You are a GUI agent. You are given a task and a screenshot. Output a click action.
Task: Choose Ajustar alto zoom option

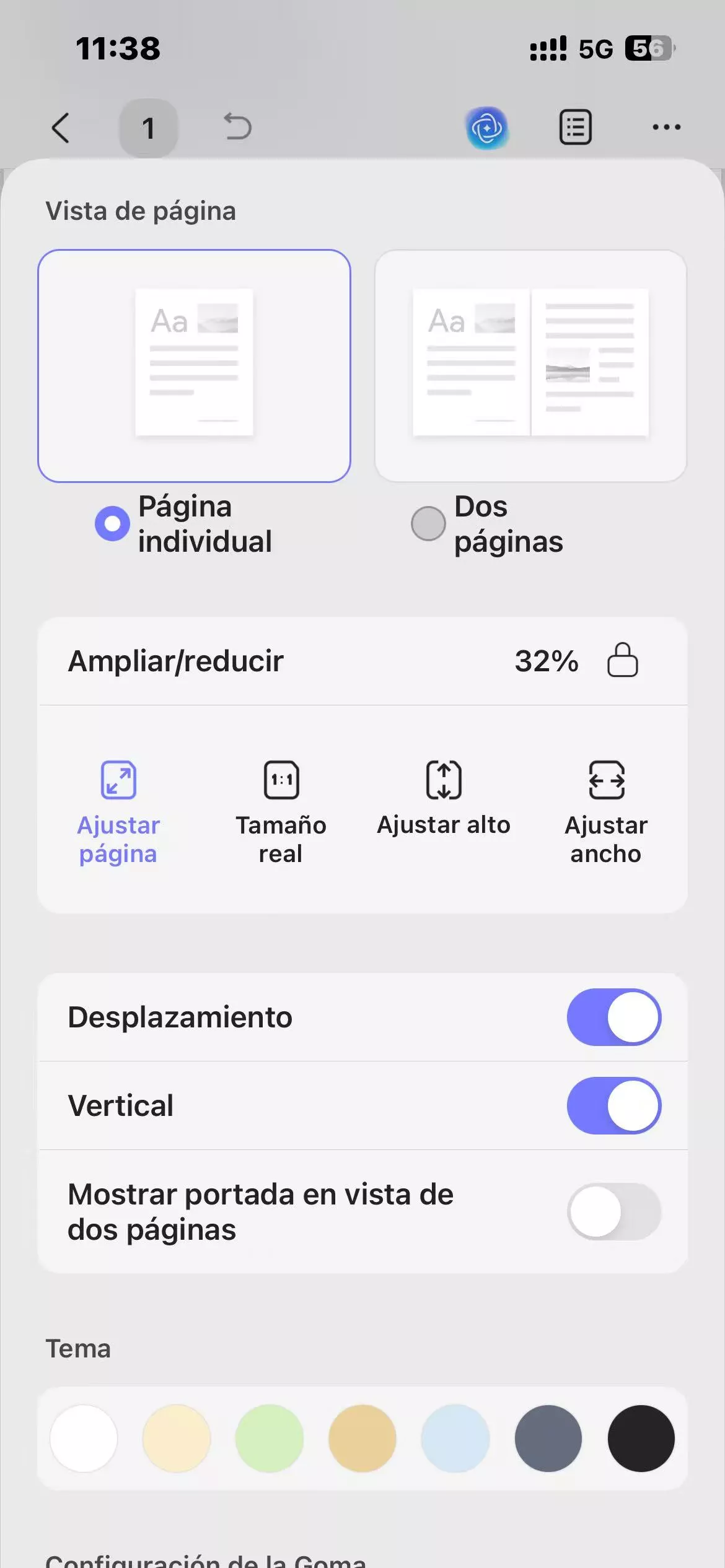point(444,799)
